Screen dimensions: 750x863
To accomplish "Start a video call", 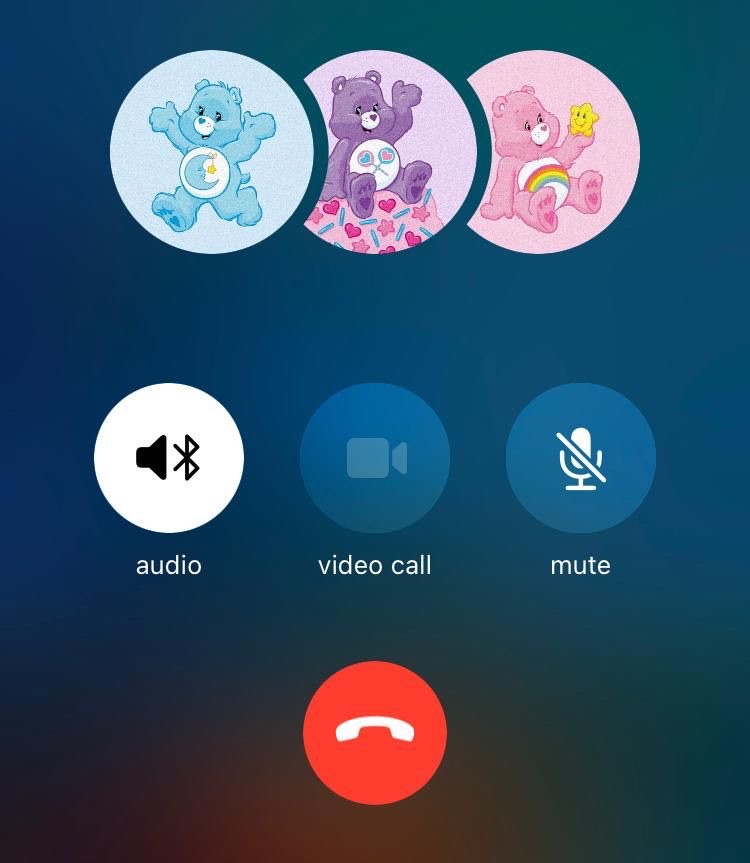I will 375,458.
